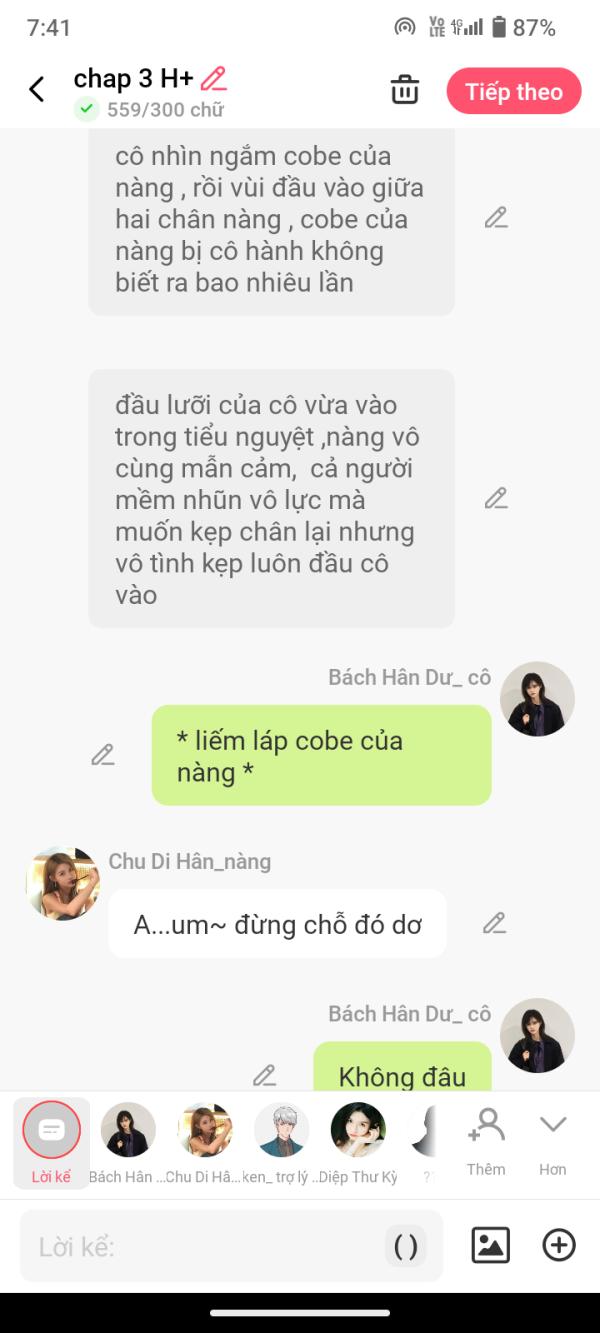Screen dimensions: 600x1333
Task: Focus the Lời kể text field
Action: 200,1246
